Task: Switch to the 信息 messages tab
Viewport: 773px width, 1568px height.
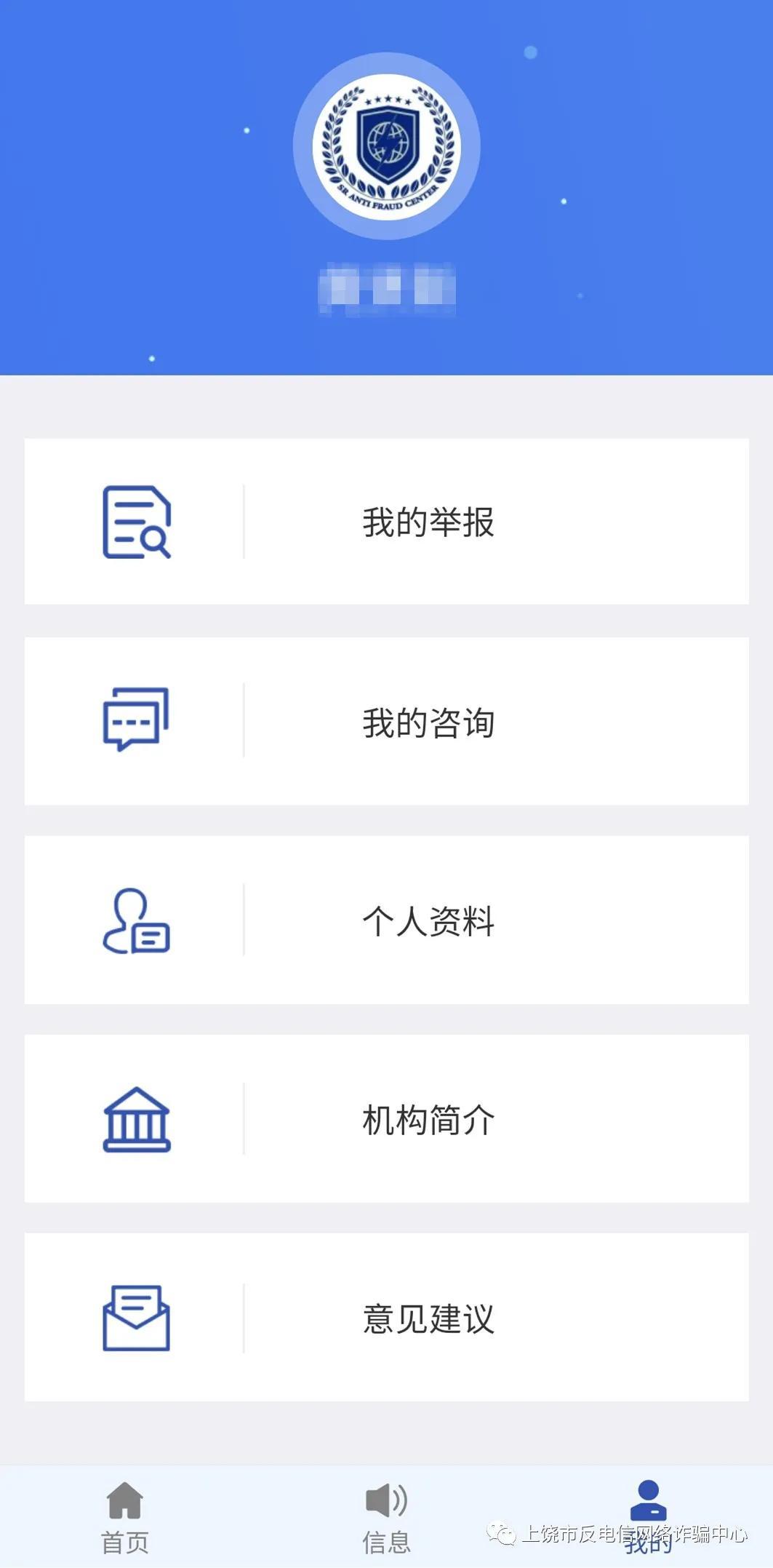Action: click(386, 1517)
